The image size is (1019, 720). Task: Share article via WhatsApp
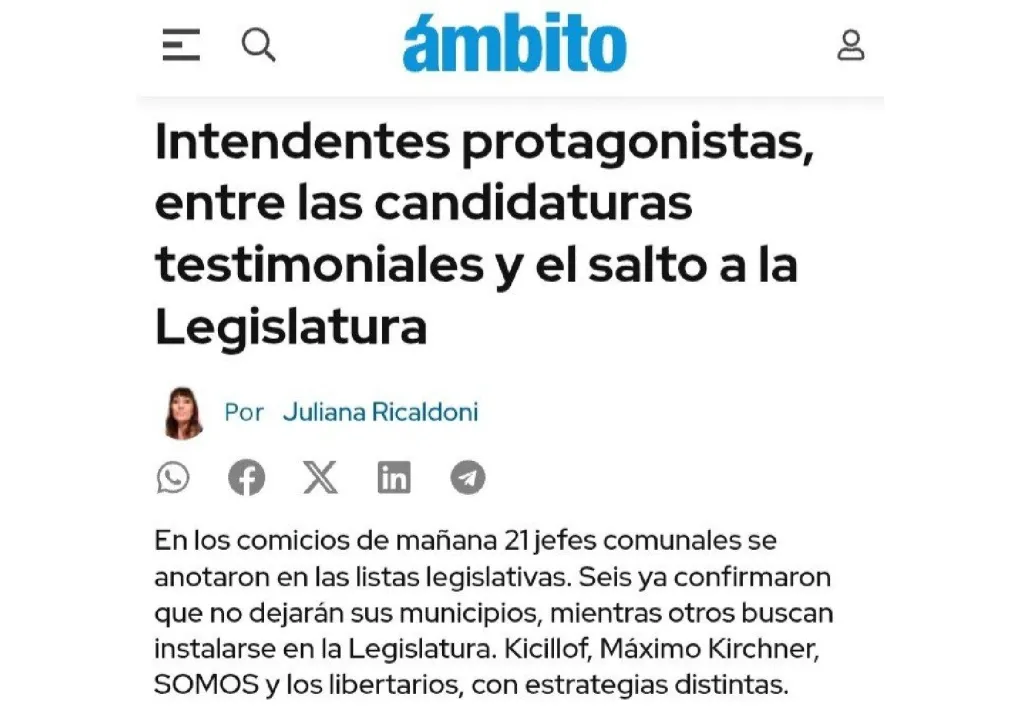[173, 478]
